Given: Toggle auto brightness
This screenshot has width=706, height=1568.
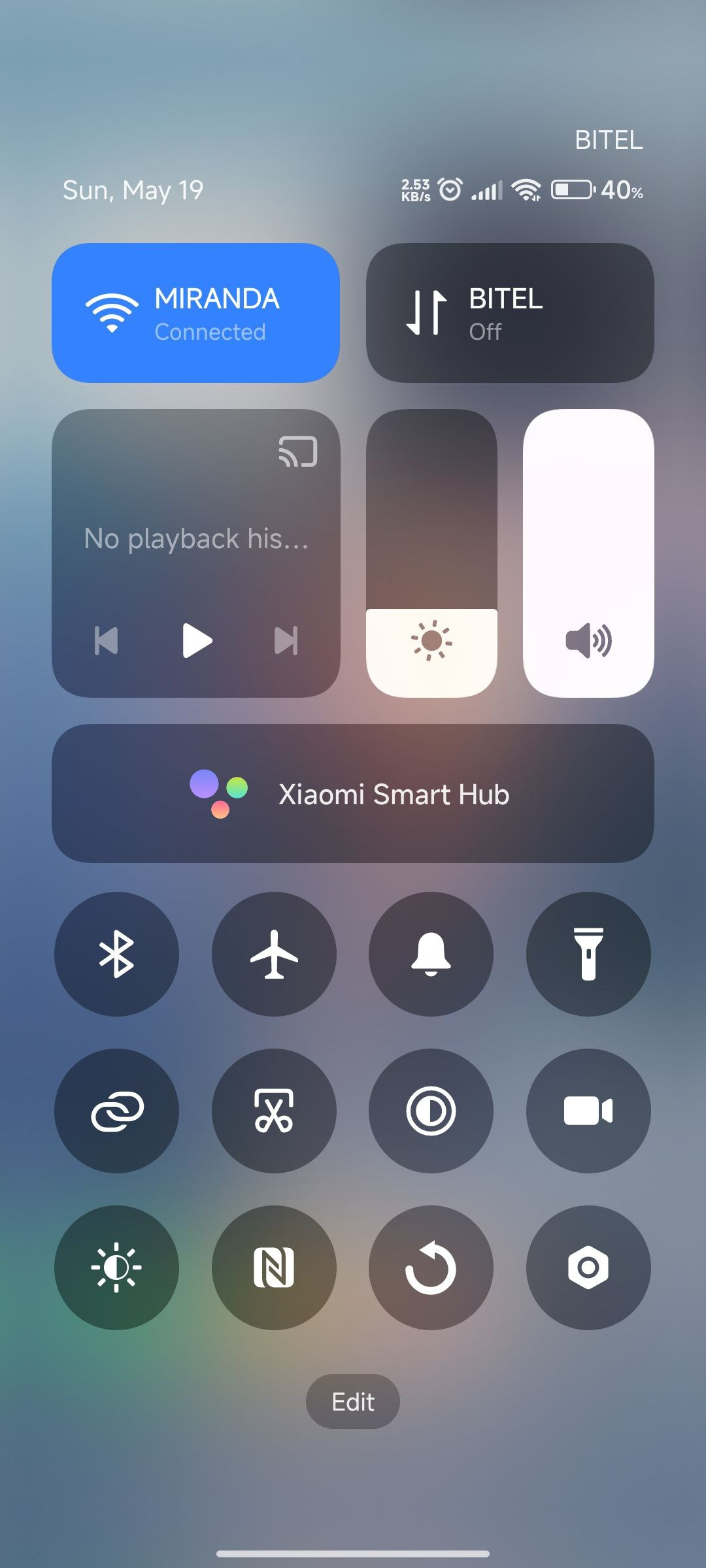Looking at the screenshot, I should click(116, 1267).
